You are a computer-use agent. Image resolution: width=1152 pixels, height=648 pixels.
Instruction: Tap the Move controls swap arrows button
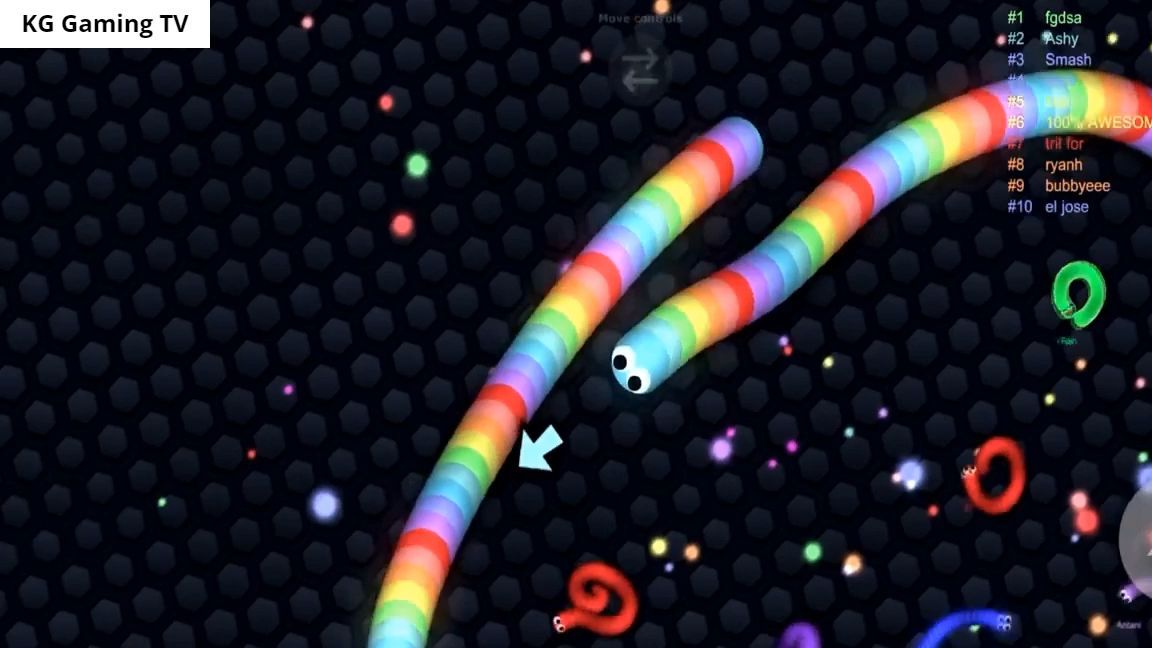640,70
